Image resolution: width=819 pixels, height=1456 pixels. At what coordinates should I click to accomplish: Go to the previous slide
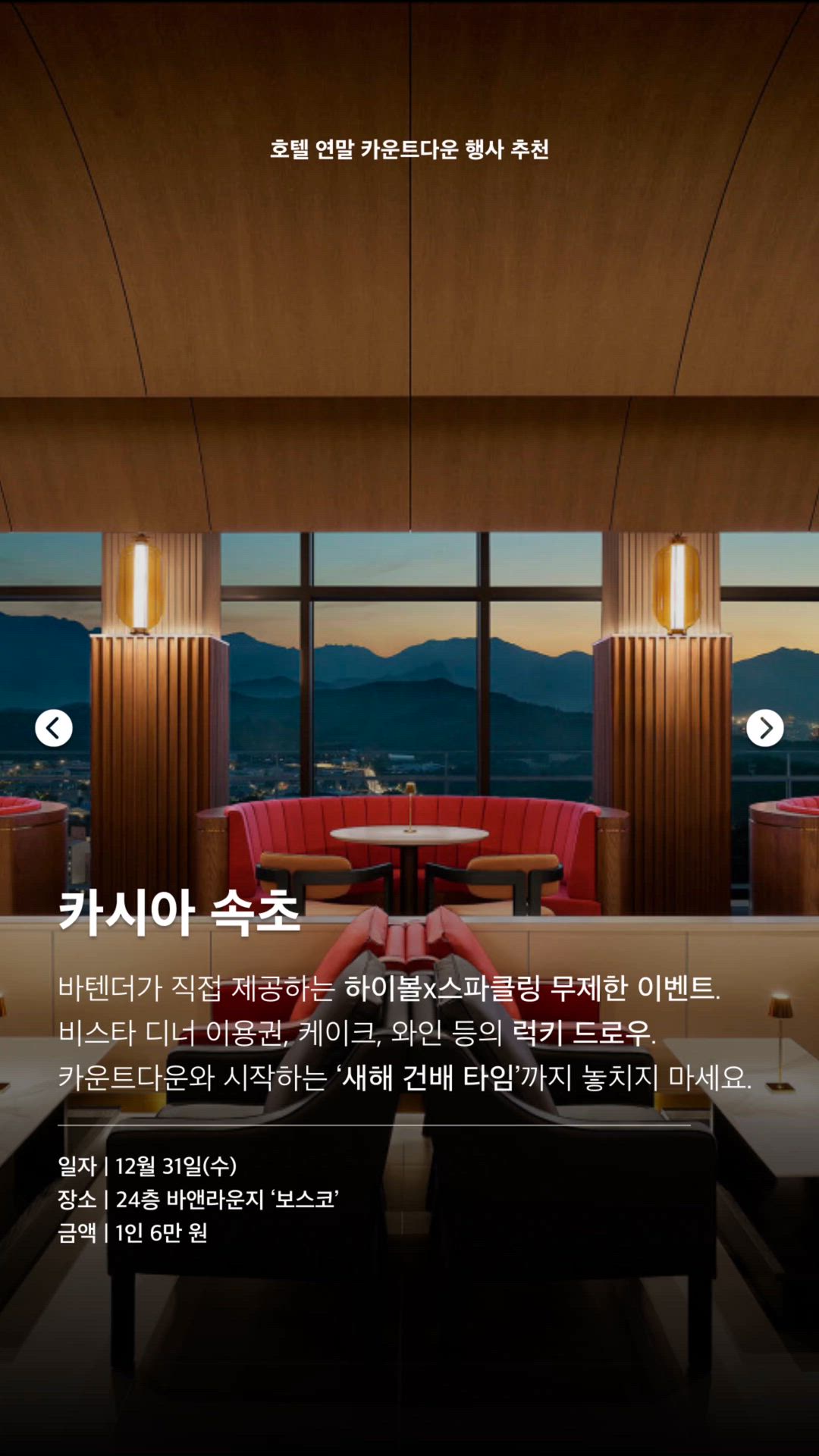coord(54,728)
